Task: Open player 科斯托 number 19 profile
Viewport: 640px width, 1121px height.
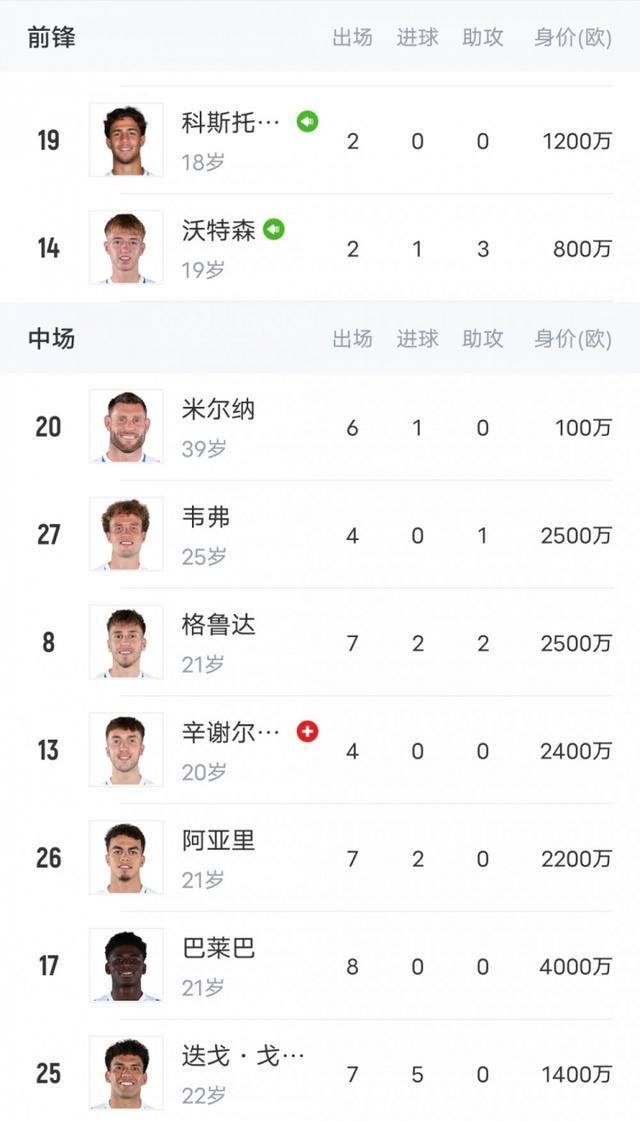Action: (x=231, y=124)
